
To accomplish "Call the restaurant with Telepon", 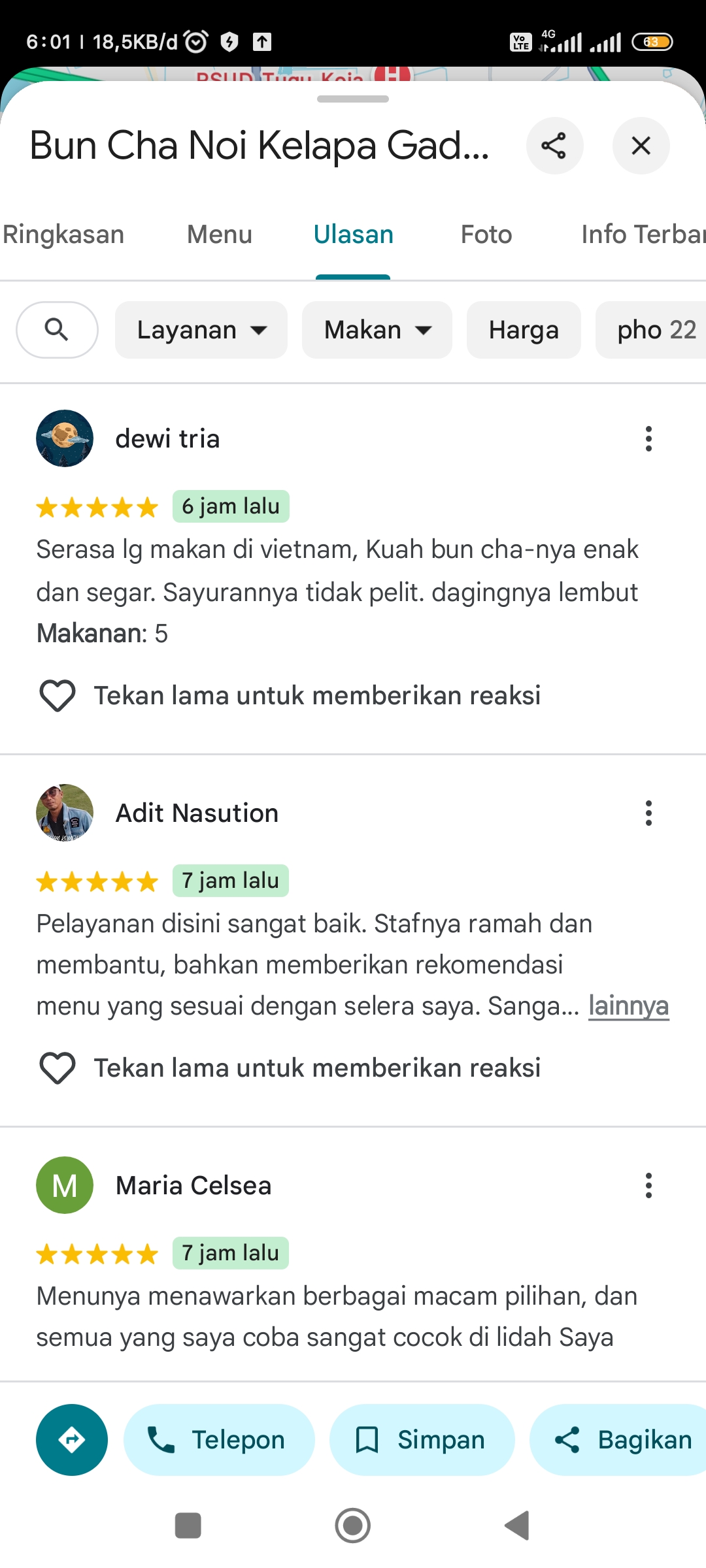I will coord(219,1440).
